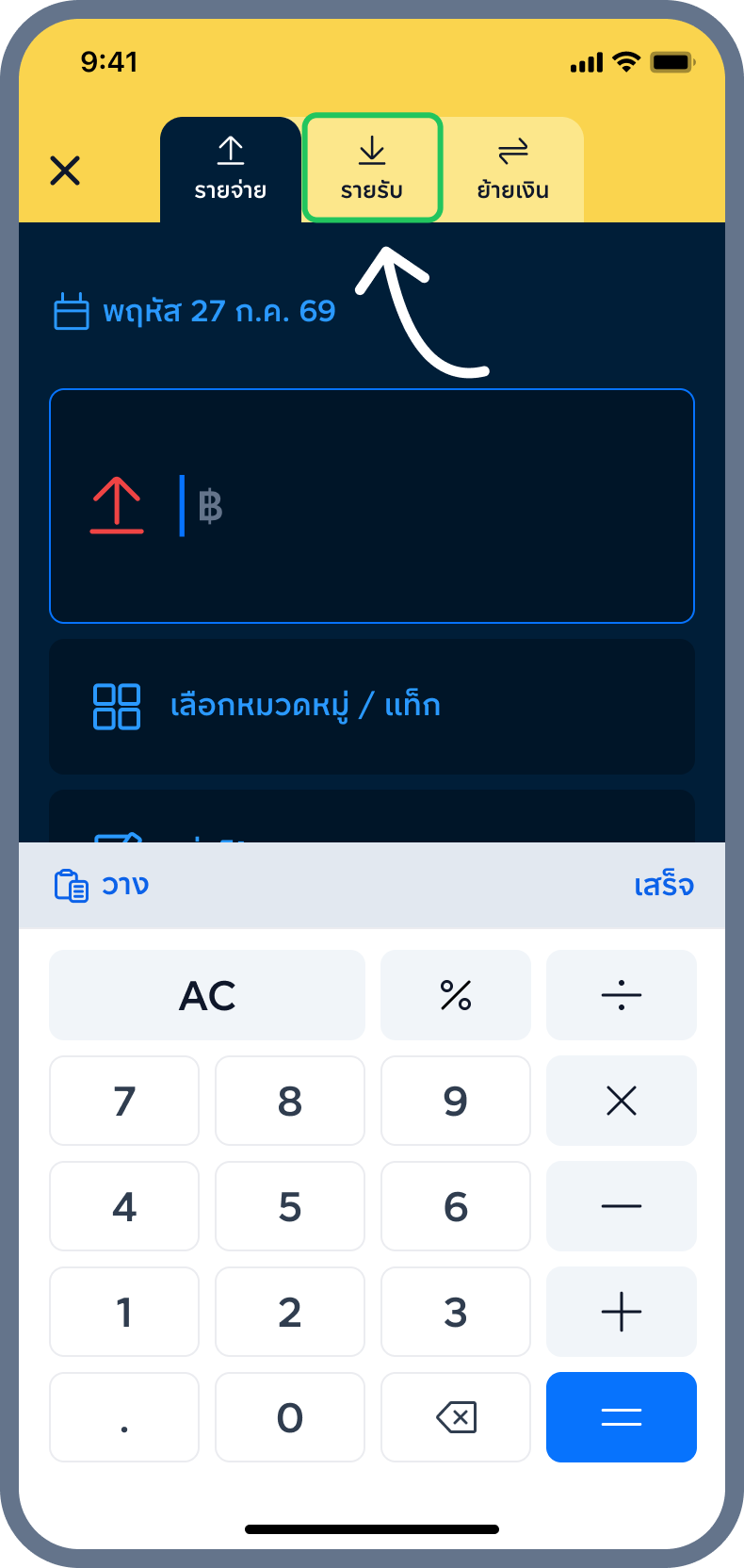Clear the calculator with AC

tap(207, 995)
